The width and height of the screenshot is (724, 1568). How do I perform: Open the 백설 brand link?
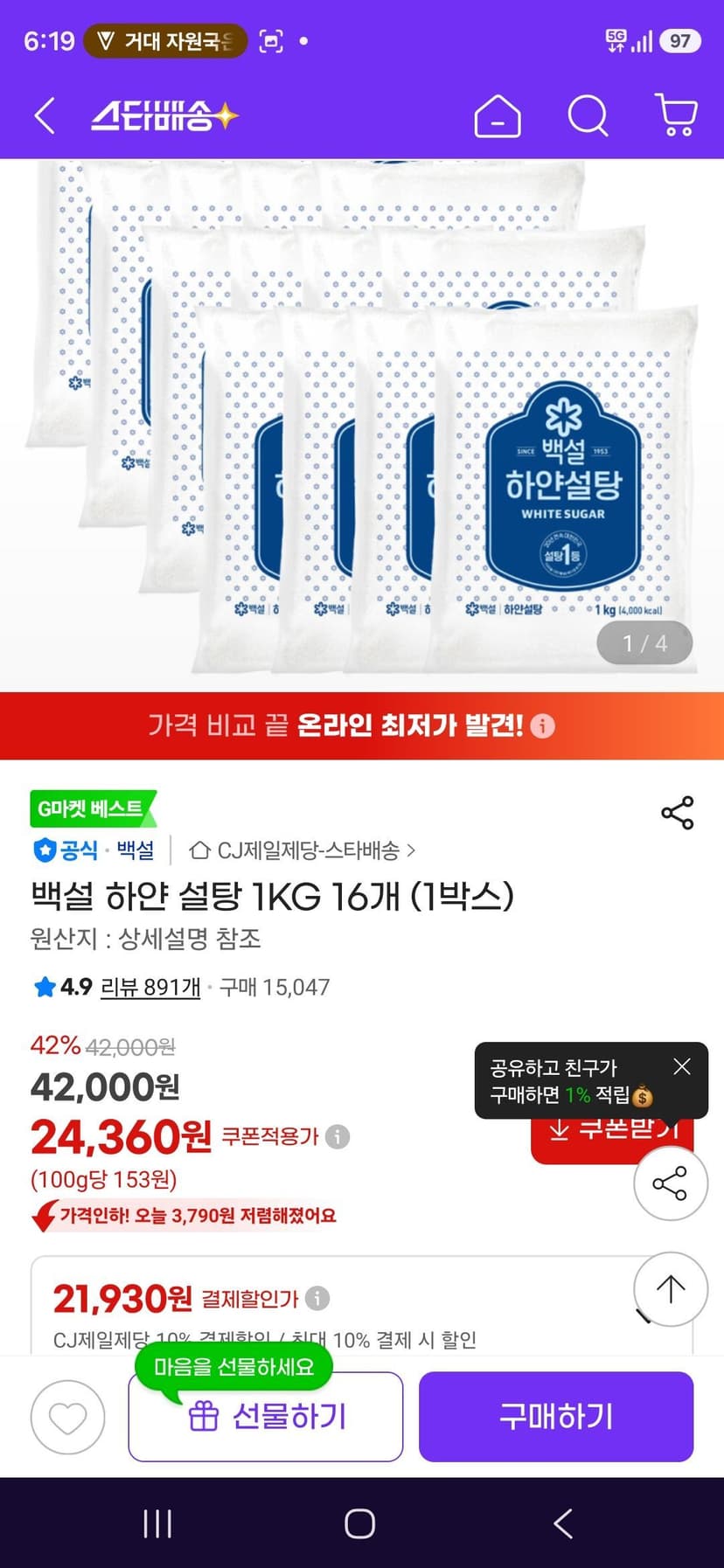pyautogui.click(x=136, y=850)
